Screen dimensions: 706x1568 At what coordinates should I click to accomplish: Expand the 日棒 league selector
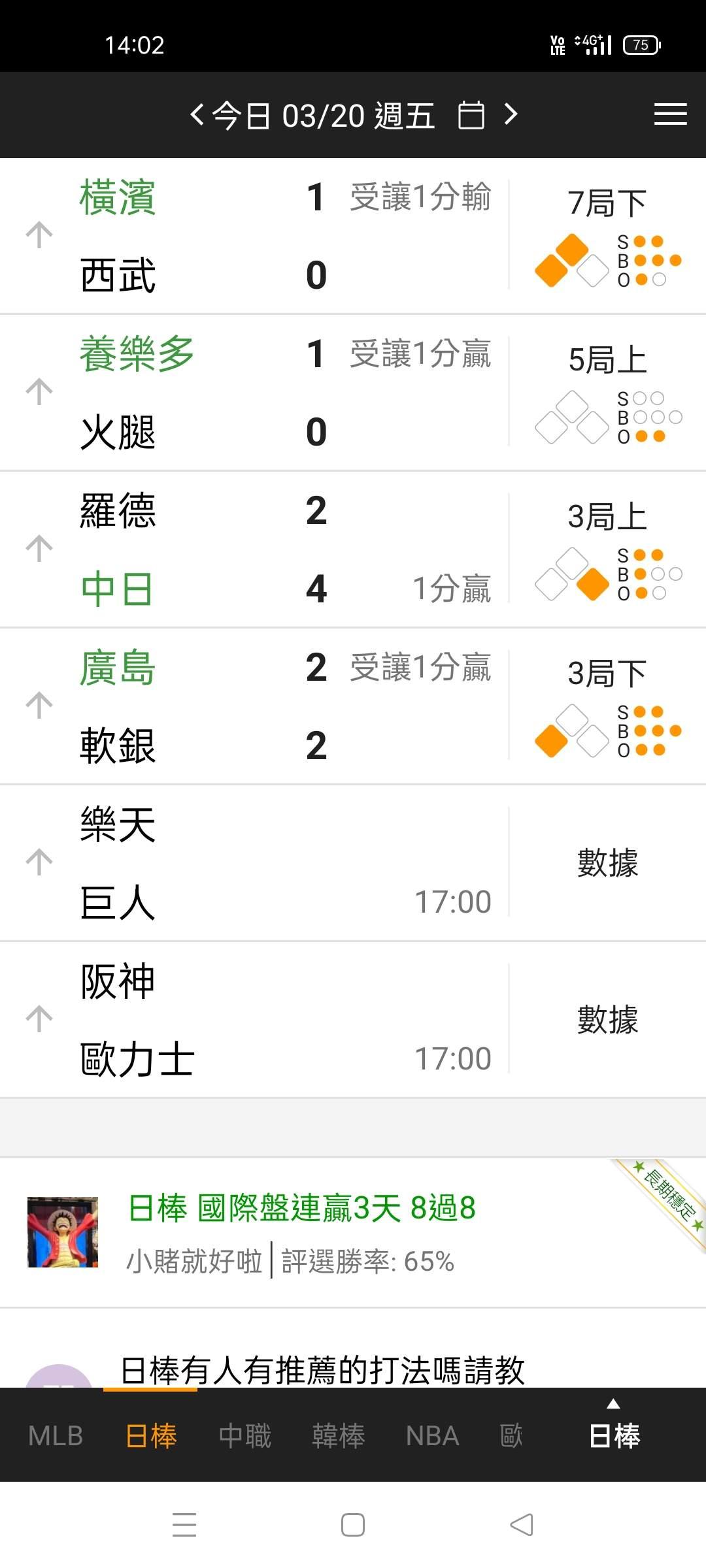coord(614,1431)
